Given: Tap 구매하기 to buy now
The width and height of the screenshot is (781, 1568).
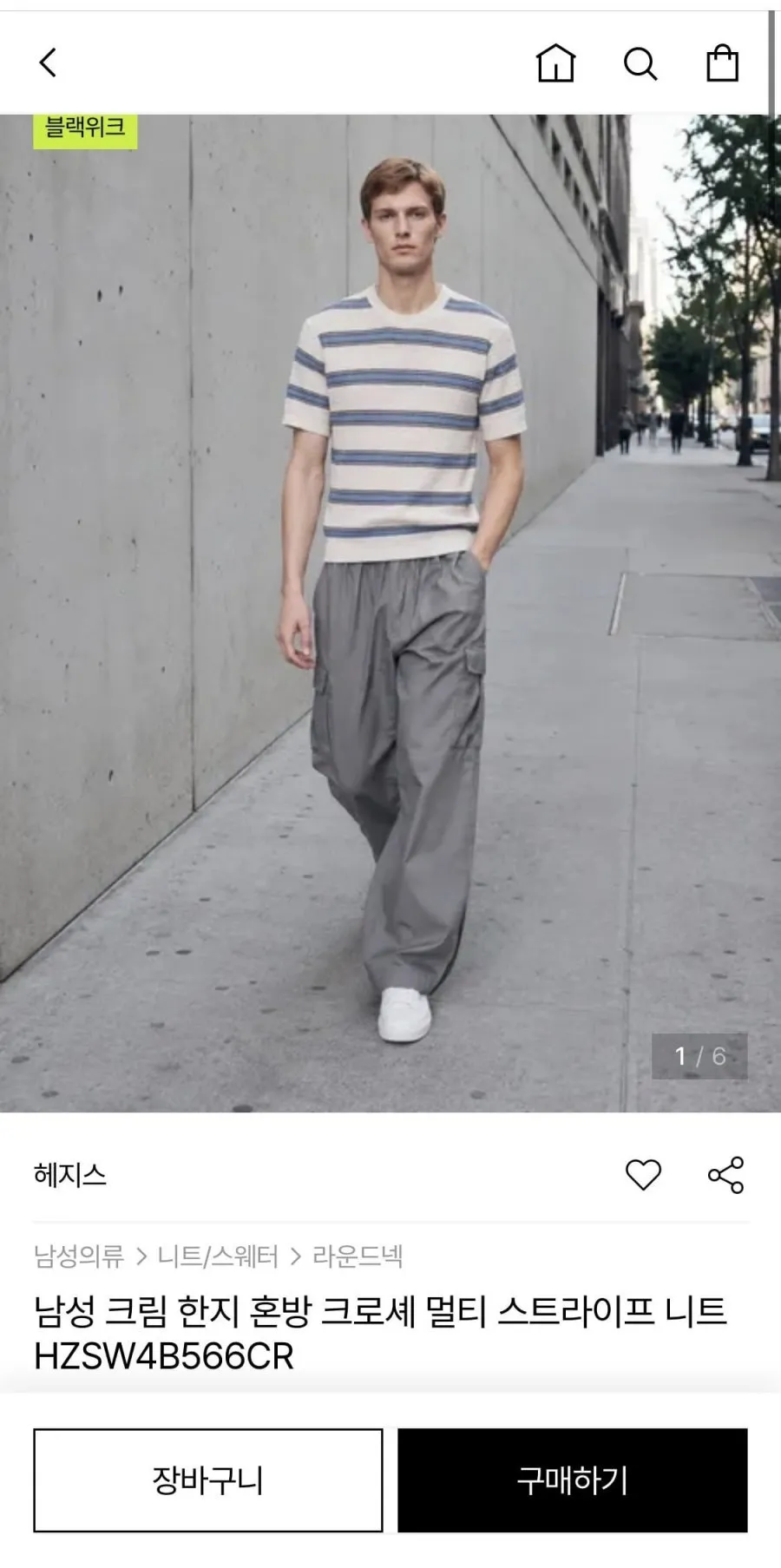Looking at the screenshot, I should [x=573, y=1480].
